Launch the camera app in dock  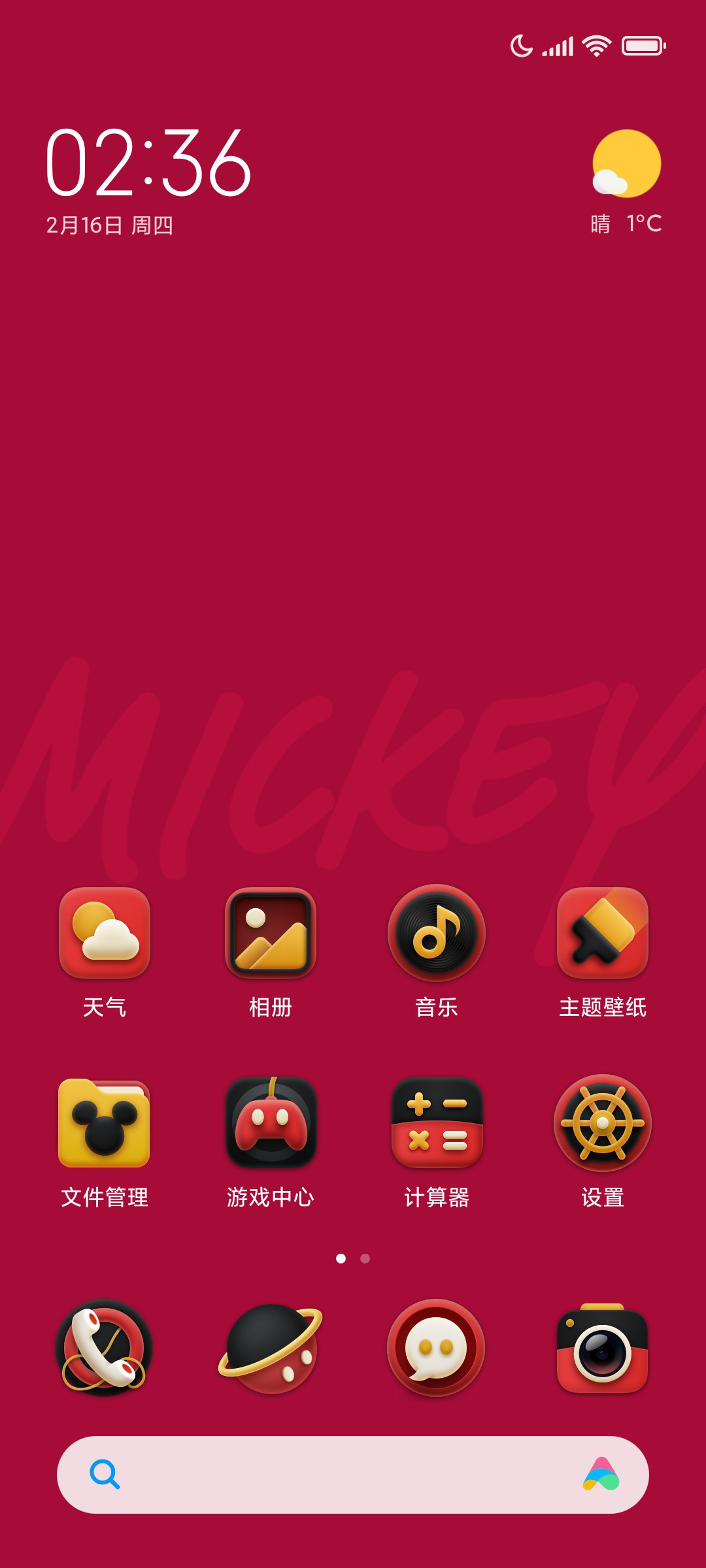tap(603, 1348)
